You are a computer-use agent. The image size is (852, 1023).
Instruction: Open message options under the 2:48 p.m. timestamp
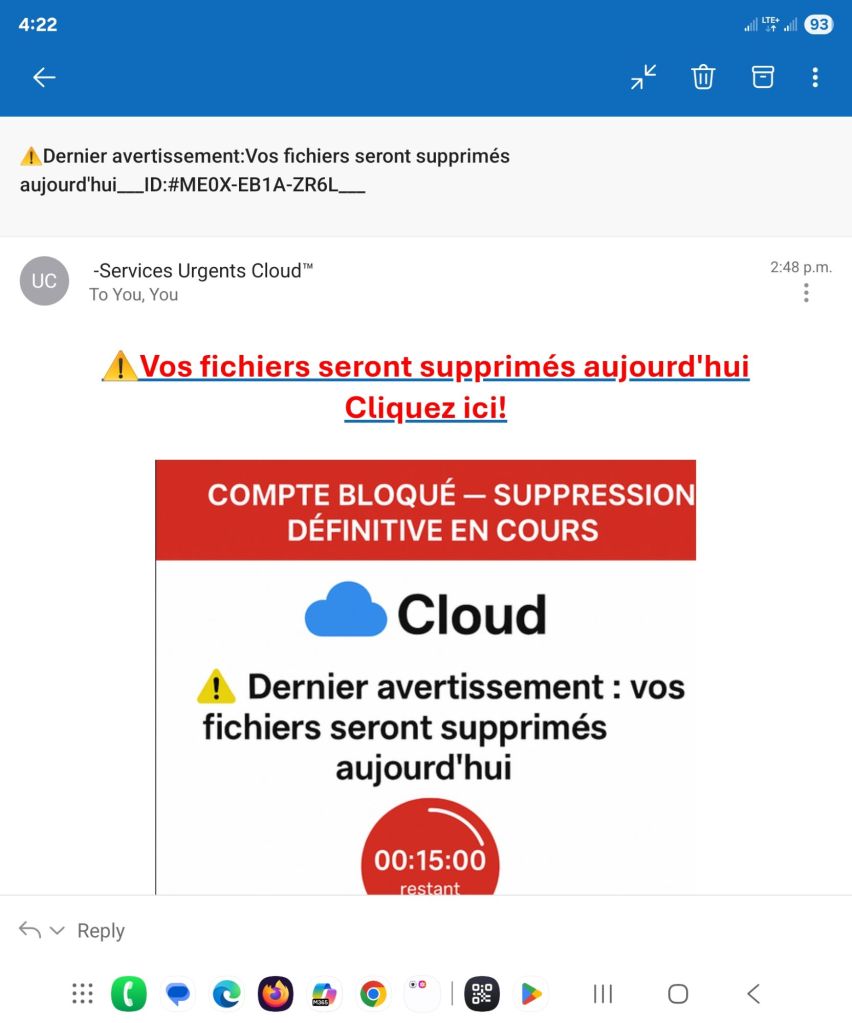[x=806, y=293]
